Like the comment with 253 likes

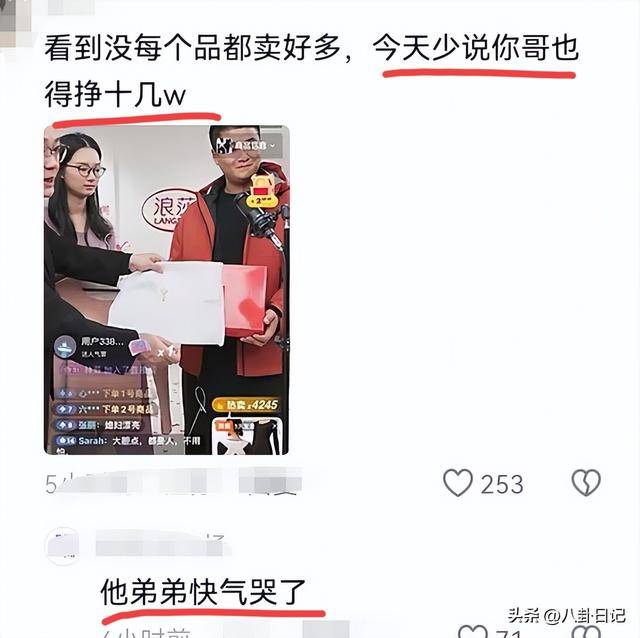point(458,484)
